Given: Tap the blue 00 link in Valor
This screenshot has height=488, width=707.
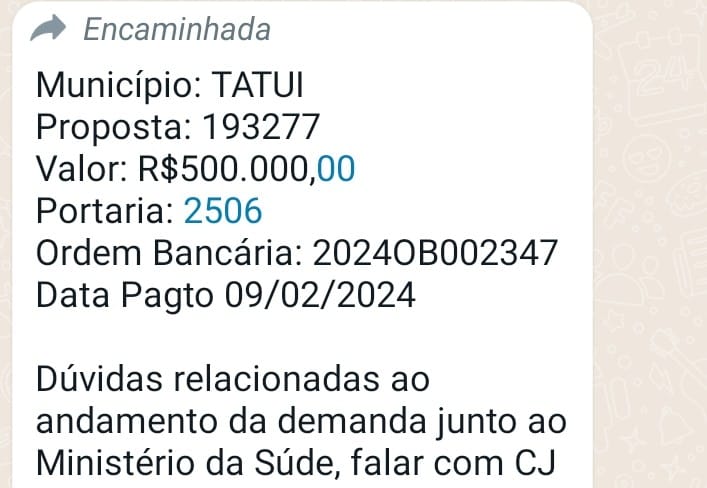Looking at the screenshot, I should [335, 170].
